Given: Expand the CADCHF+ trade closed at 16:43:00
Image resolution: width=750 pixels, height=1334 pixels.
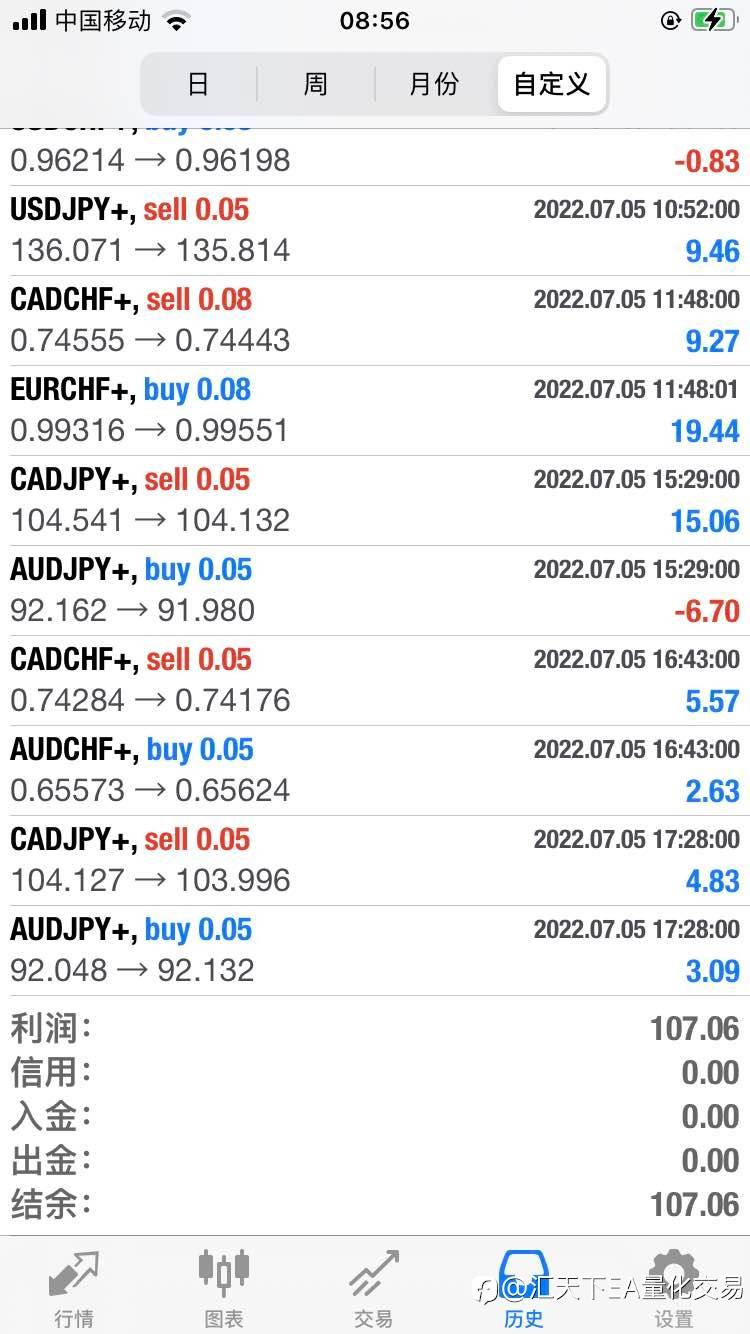Looking at the screenshot, I should pos(375,680).
